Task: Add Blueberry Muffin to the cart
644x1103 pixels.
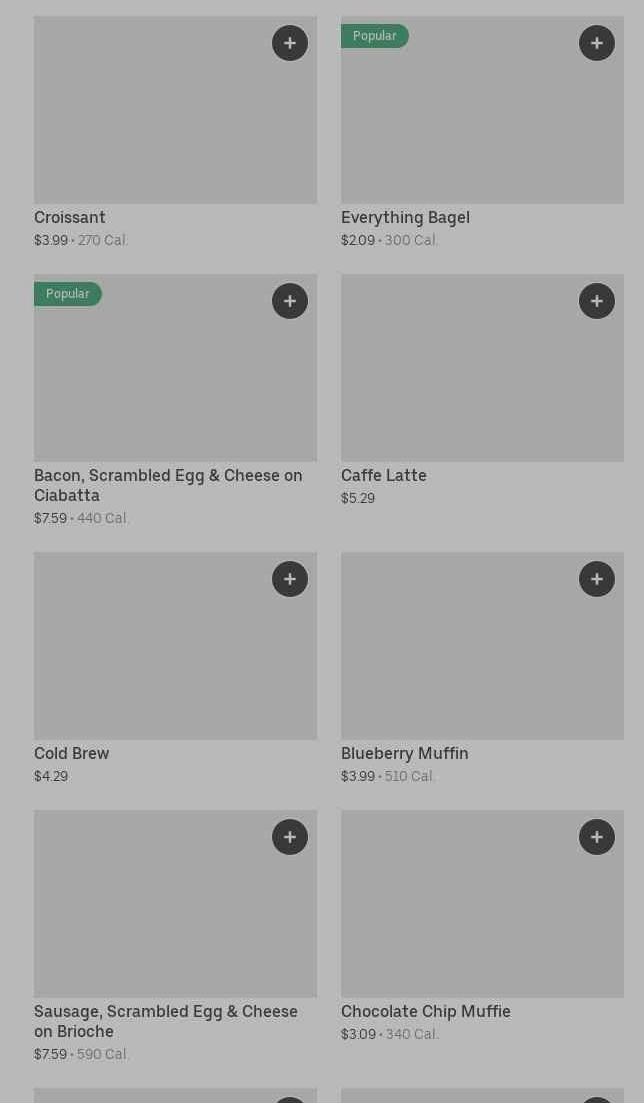Action: (x=597, y=579)
